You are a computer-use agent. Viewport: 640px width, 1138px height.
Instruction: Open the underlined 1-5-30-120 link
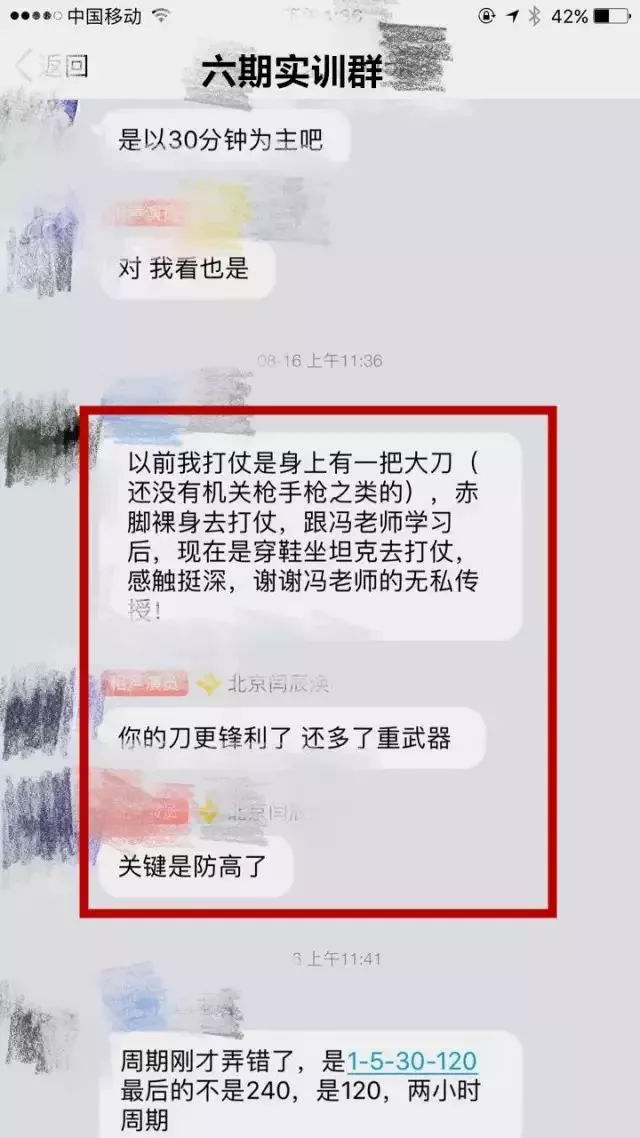(411, 1061)
